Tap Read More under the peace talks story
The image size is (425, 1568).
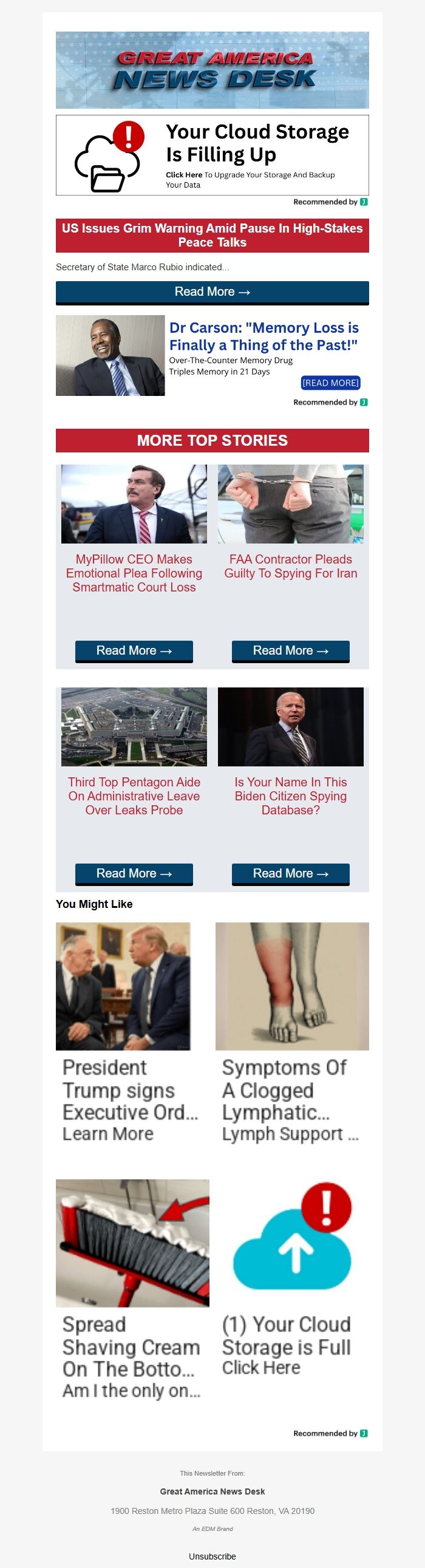(x=212, y=292)
